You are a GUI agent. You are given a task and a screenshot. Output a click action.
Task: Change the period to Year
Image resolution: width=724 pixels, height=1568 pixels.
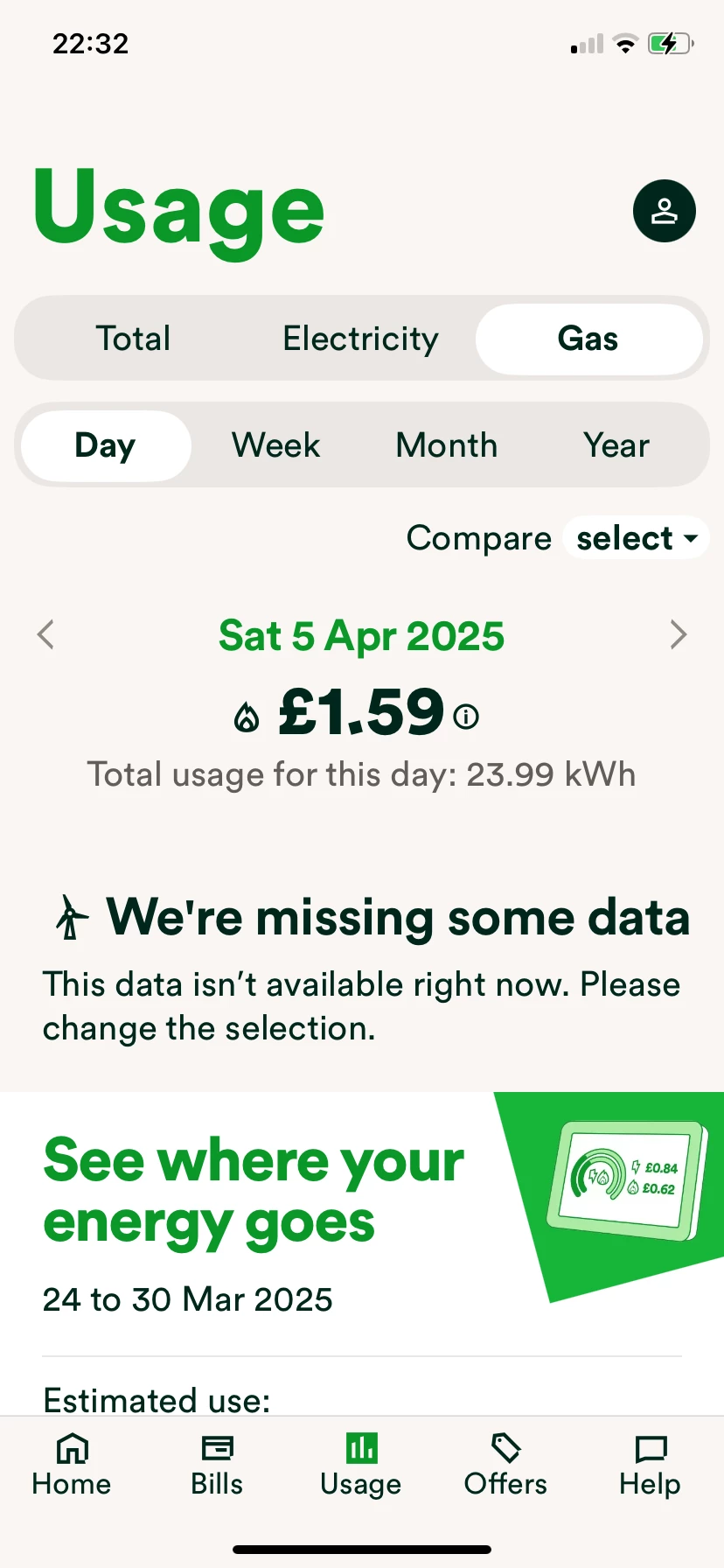click(616, 445)
